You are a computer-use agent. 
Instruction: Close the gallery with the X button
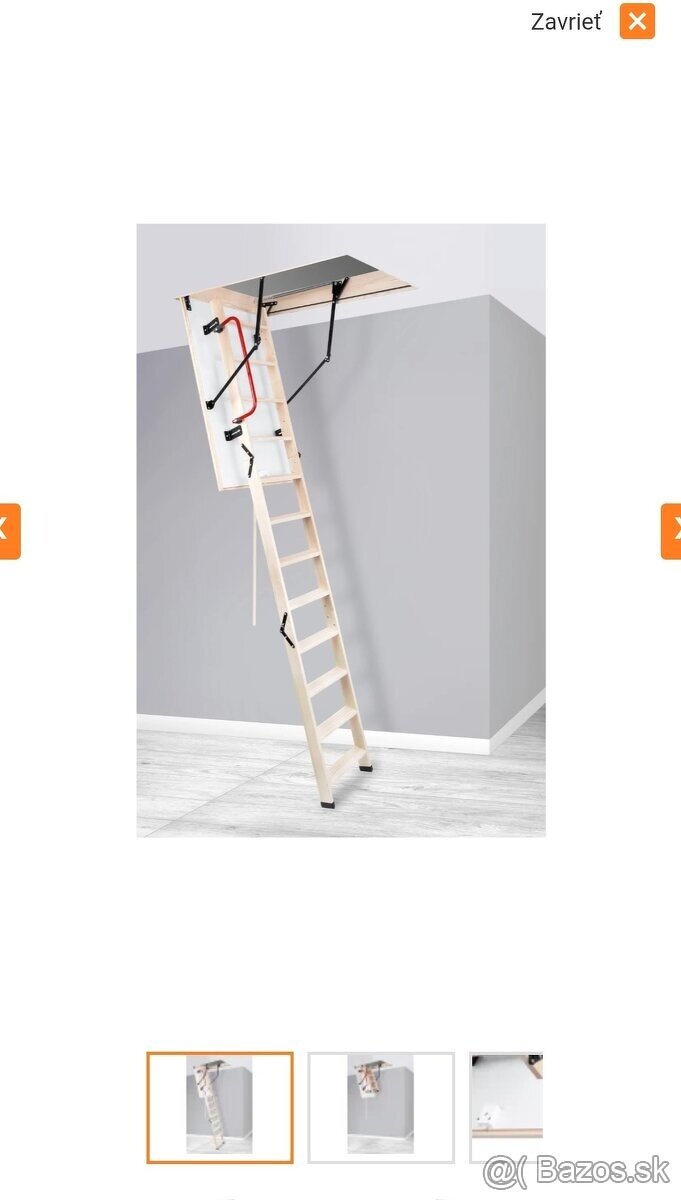(x=637, y=21)
